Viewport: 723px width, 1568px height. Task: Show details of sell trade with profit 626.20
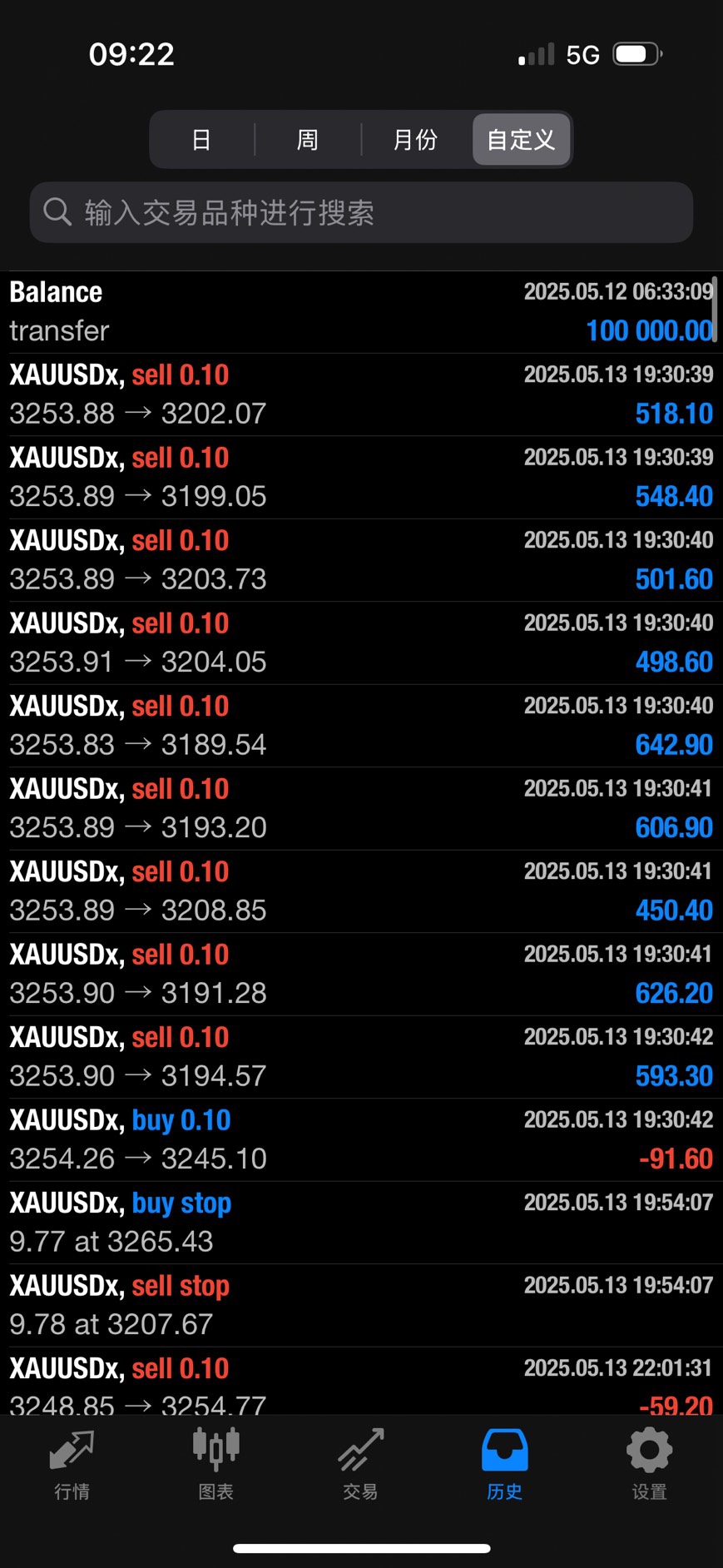click(361, 974)
